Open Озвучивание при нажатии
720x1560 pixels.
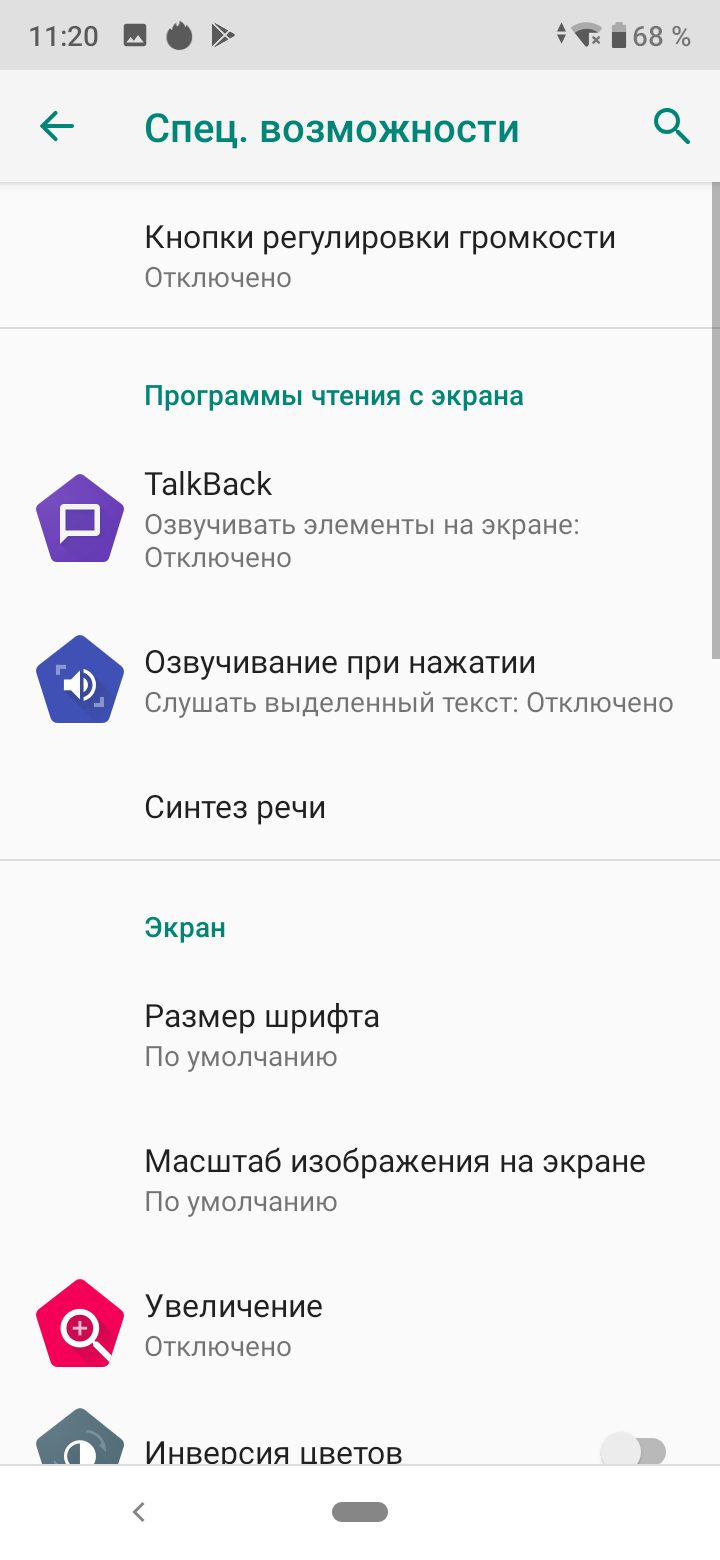point(360,681)
